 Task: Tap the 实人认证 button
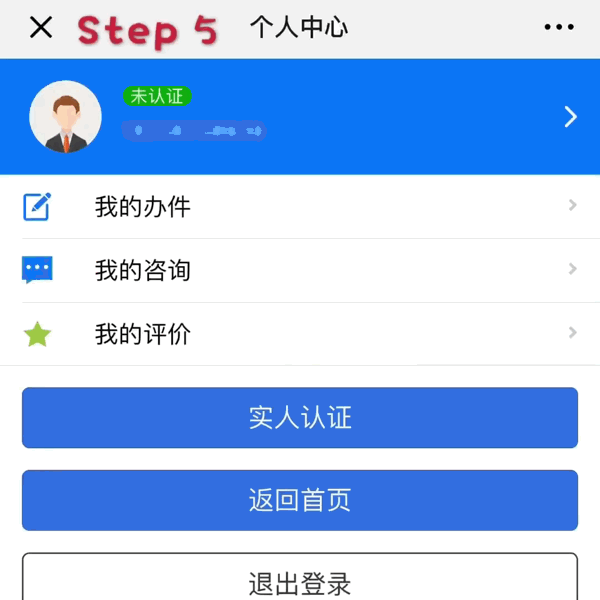click(300, 417)
